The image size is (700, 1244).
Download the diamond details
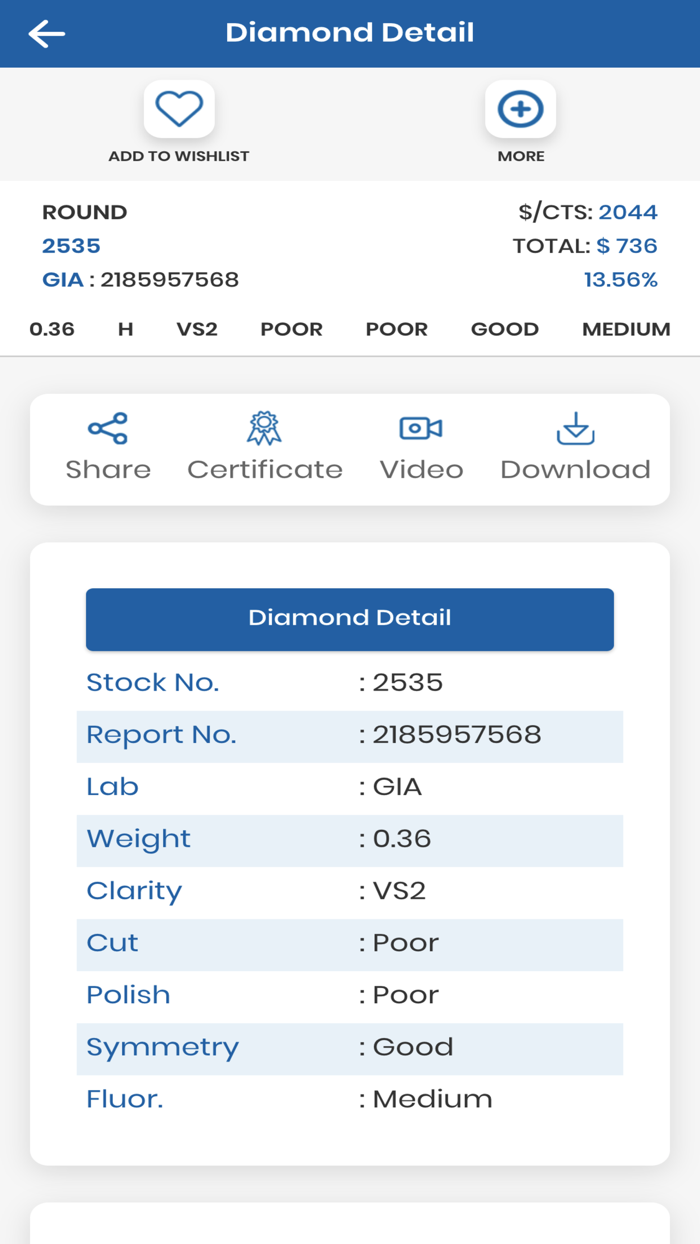[x=575, y=446]
